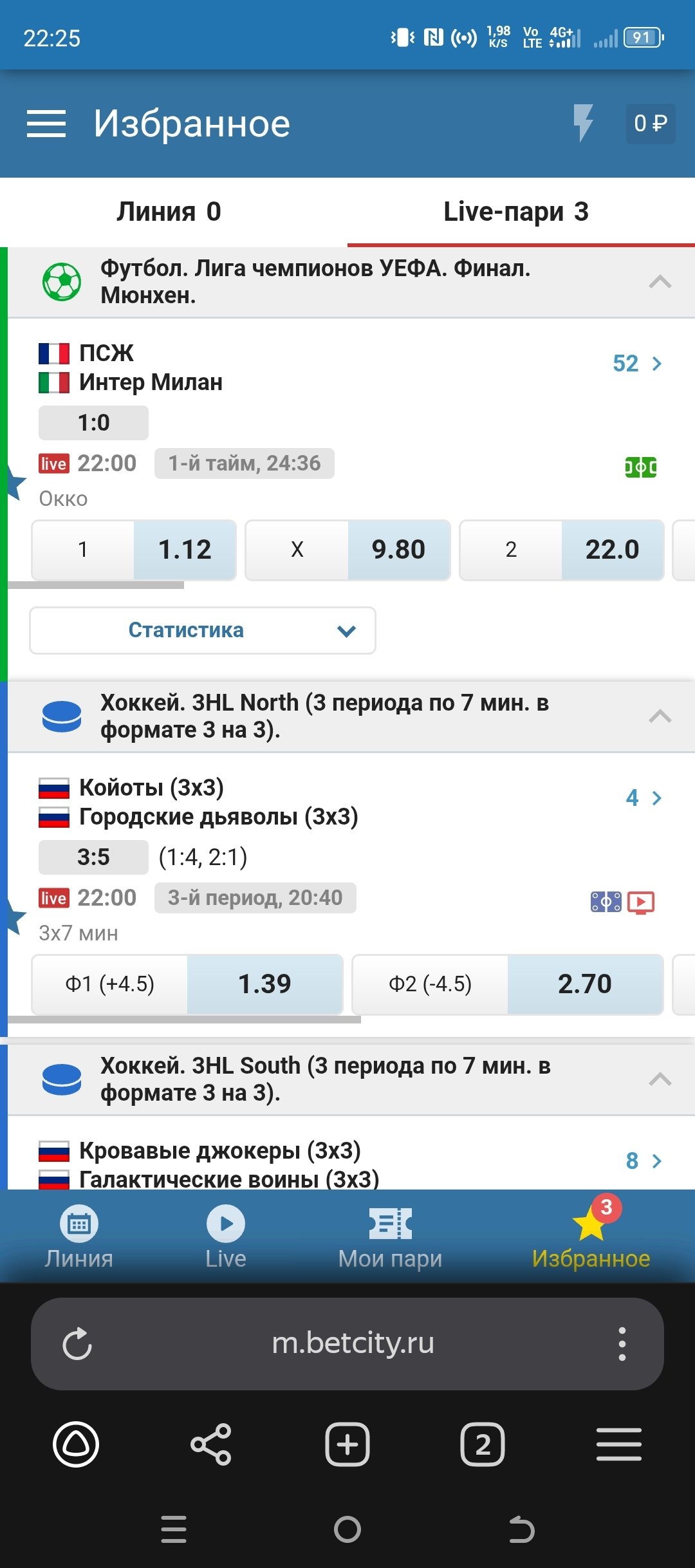The image size is (695, 1568).
Task: Open the hamburger drawer menu
Action: [46, 124]
